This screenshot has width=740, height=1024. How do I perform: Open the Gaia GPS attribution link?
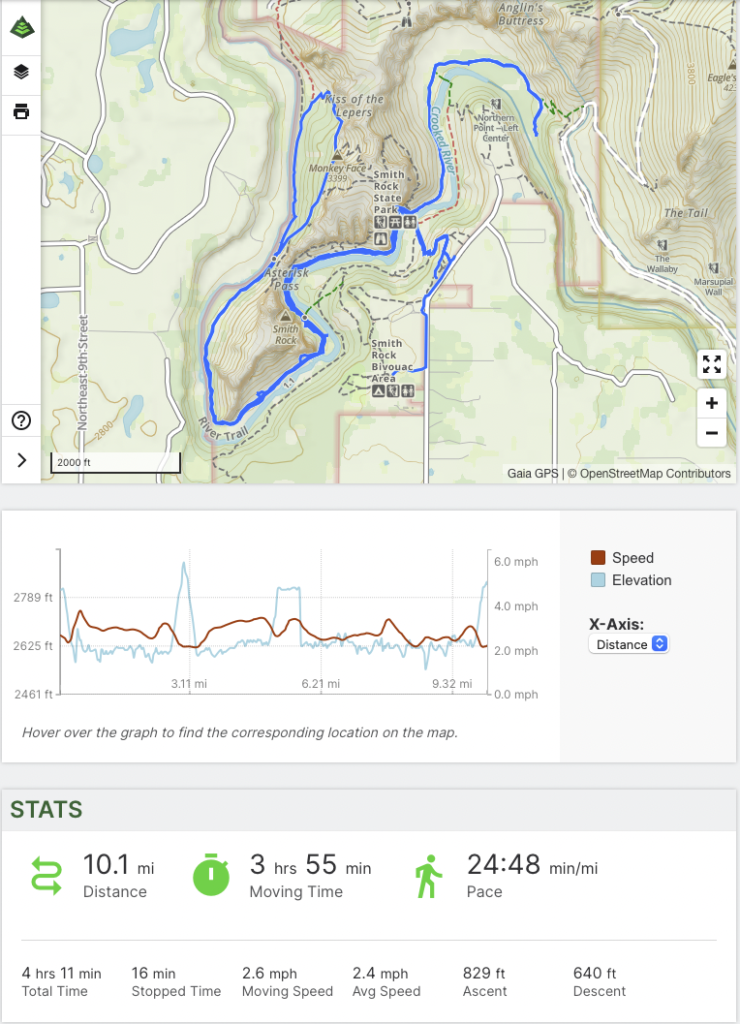click(x=533, y=473)
